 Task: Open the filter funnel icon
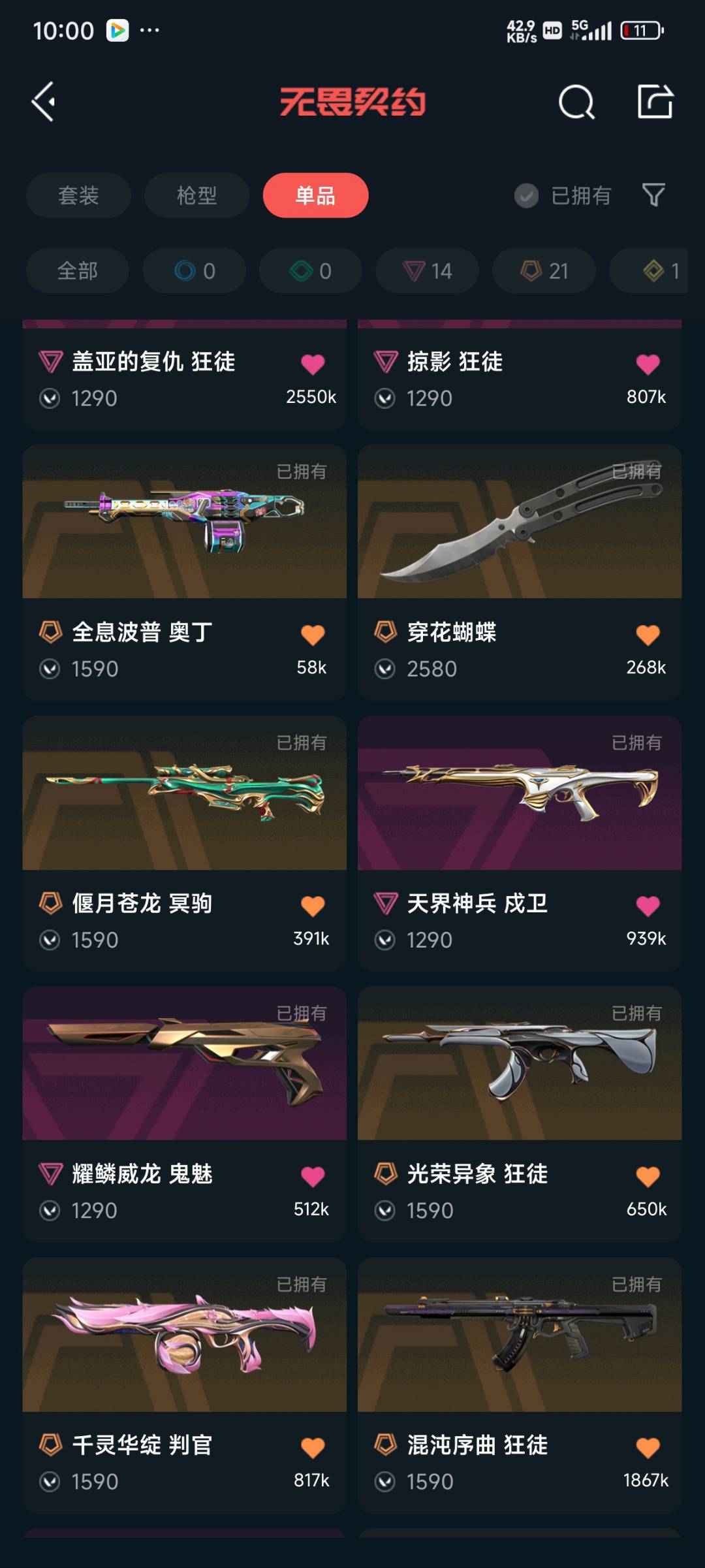point(653,195)
